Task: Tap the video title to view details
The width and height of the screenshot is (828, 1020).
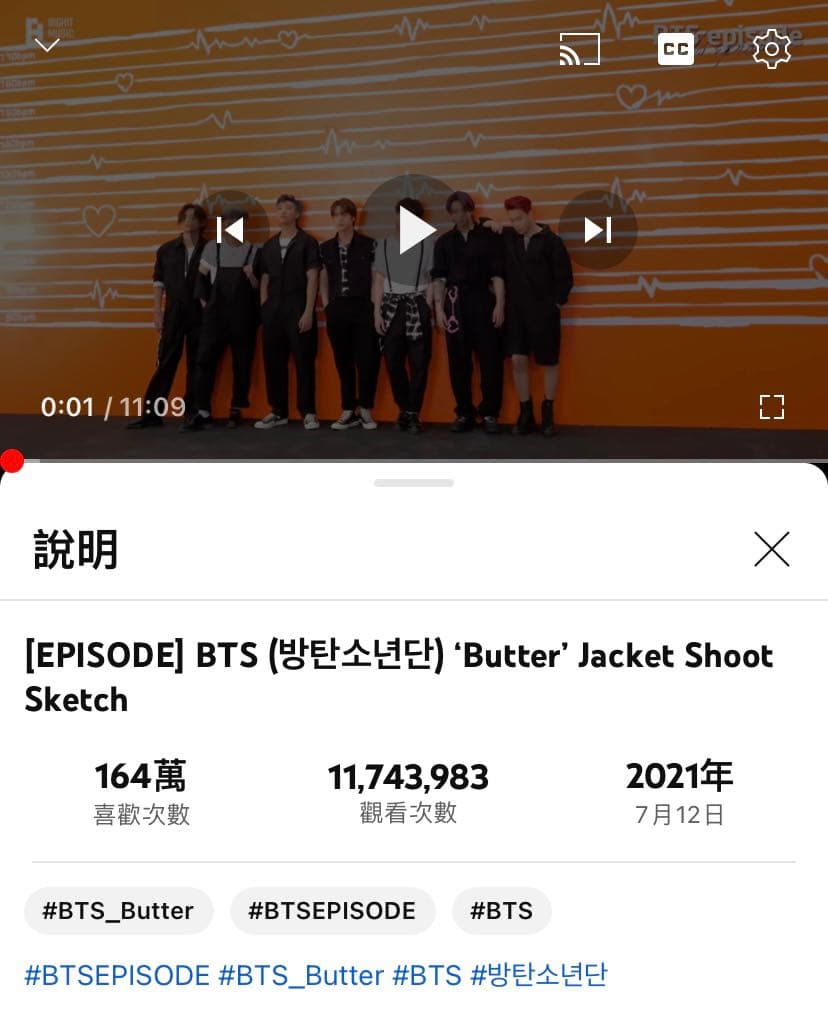Action: click(400, 677)
